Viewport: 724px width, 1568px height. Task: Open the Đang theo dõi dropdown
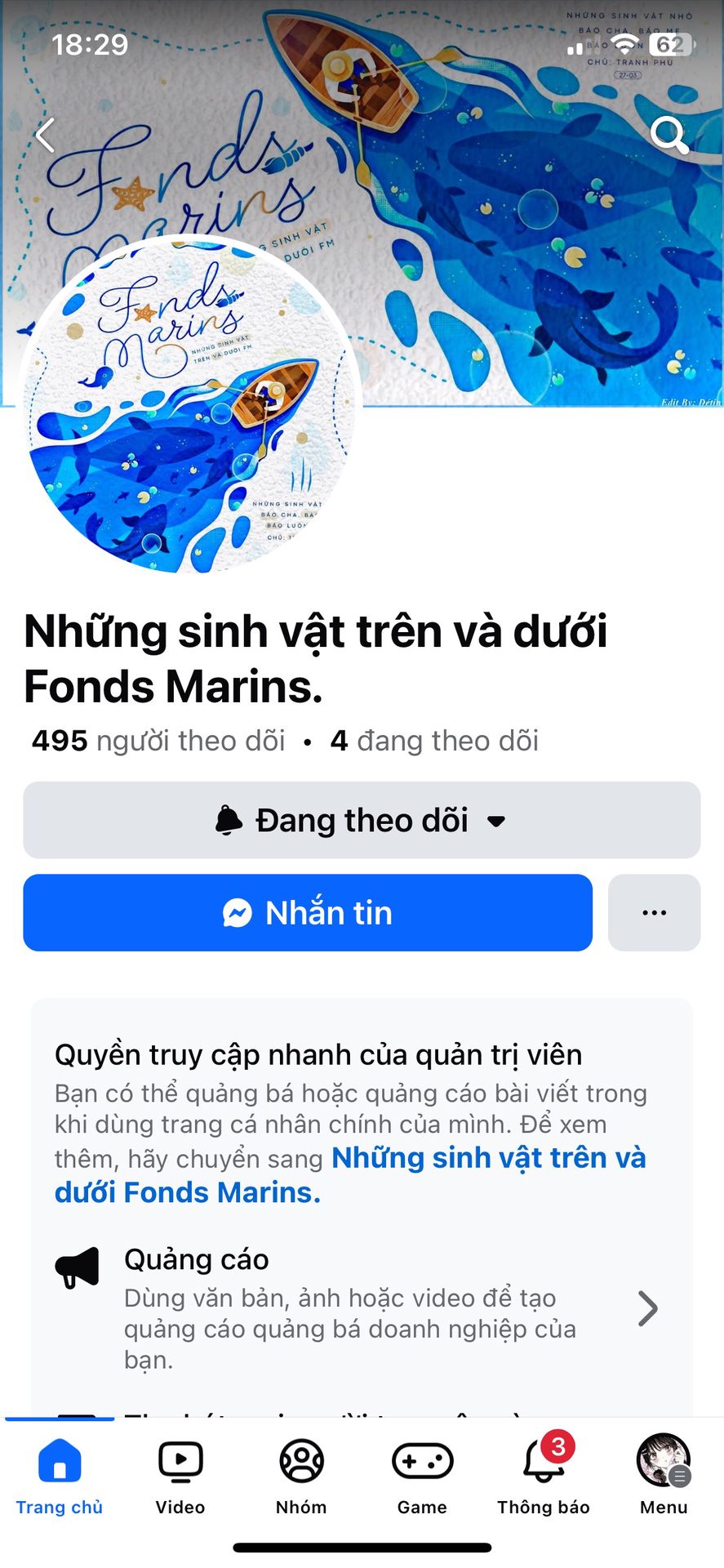[362, 821]
